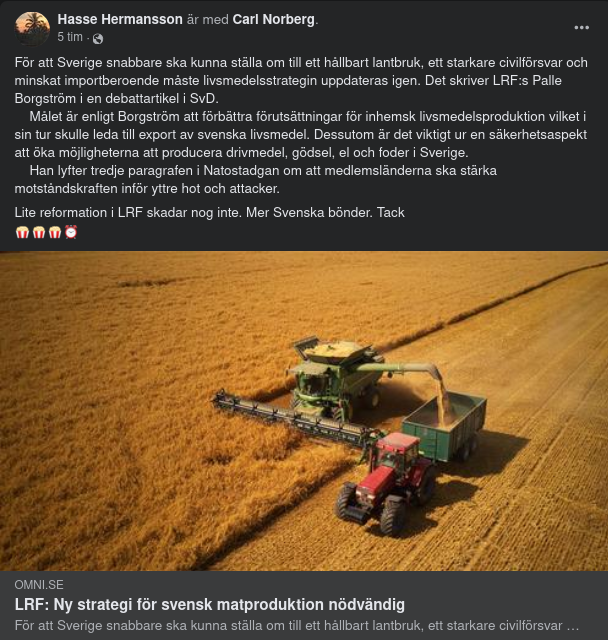Open Carl Norberg's tagged profile
The image size is (608, 640).
tap(275, 19)
